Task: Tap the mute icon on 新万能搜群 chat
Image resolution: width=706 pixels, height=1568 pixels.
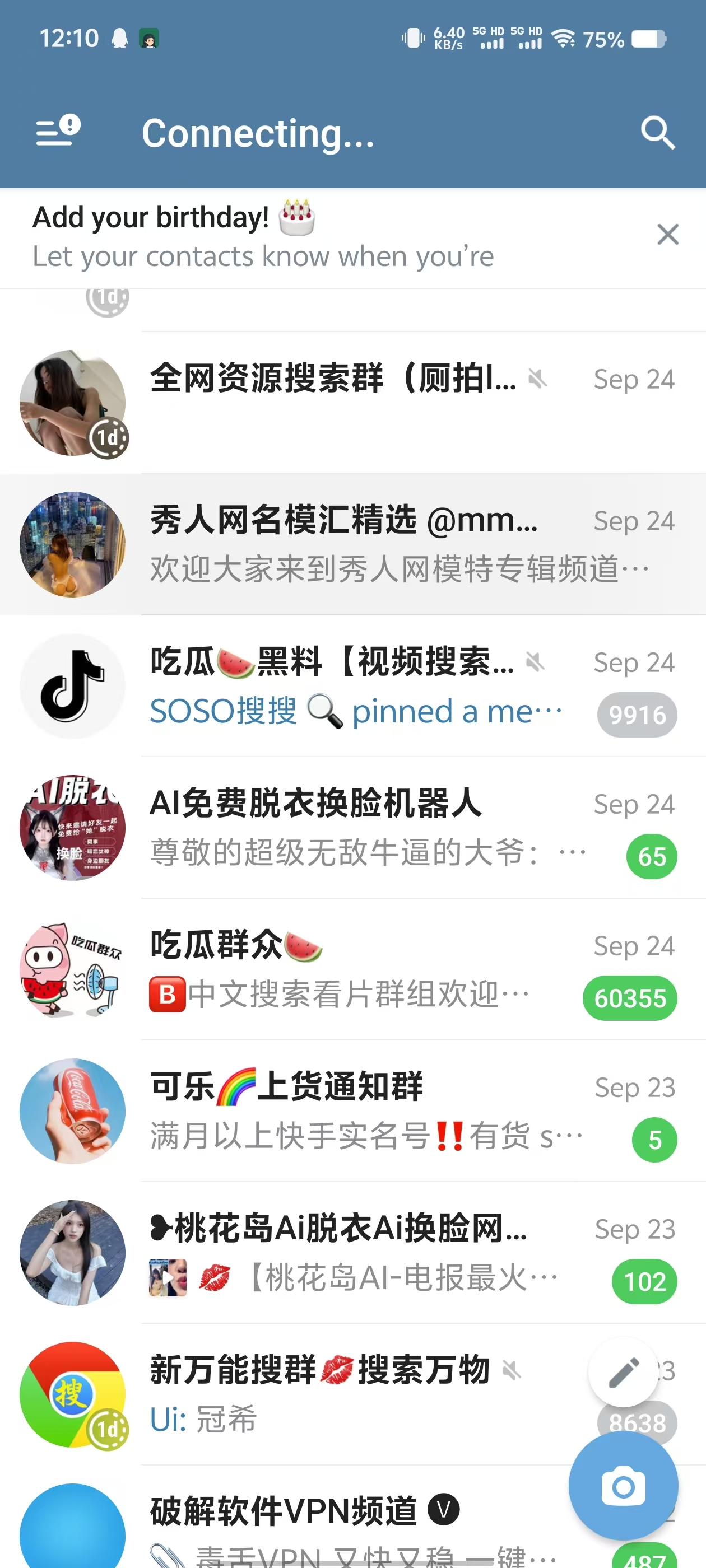Action: (x=511, y=1370)
